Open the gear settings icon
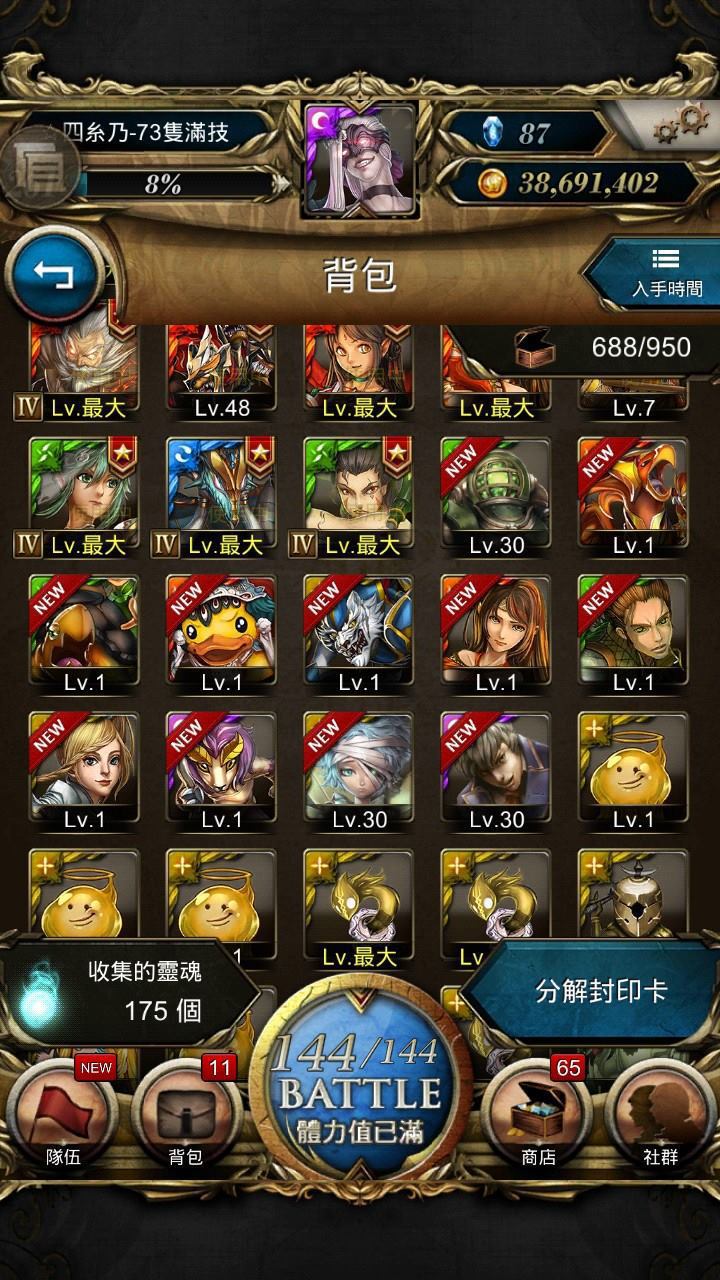This screenshot has height=1280, width=720. click(680, 125)
